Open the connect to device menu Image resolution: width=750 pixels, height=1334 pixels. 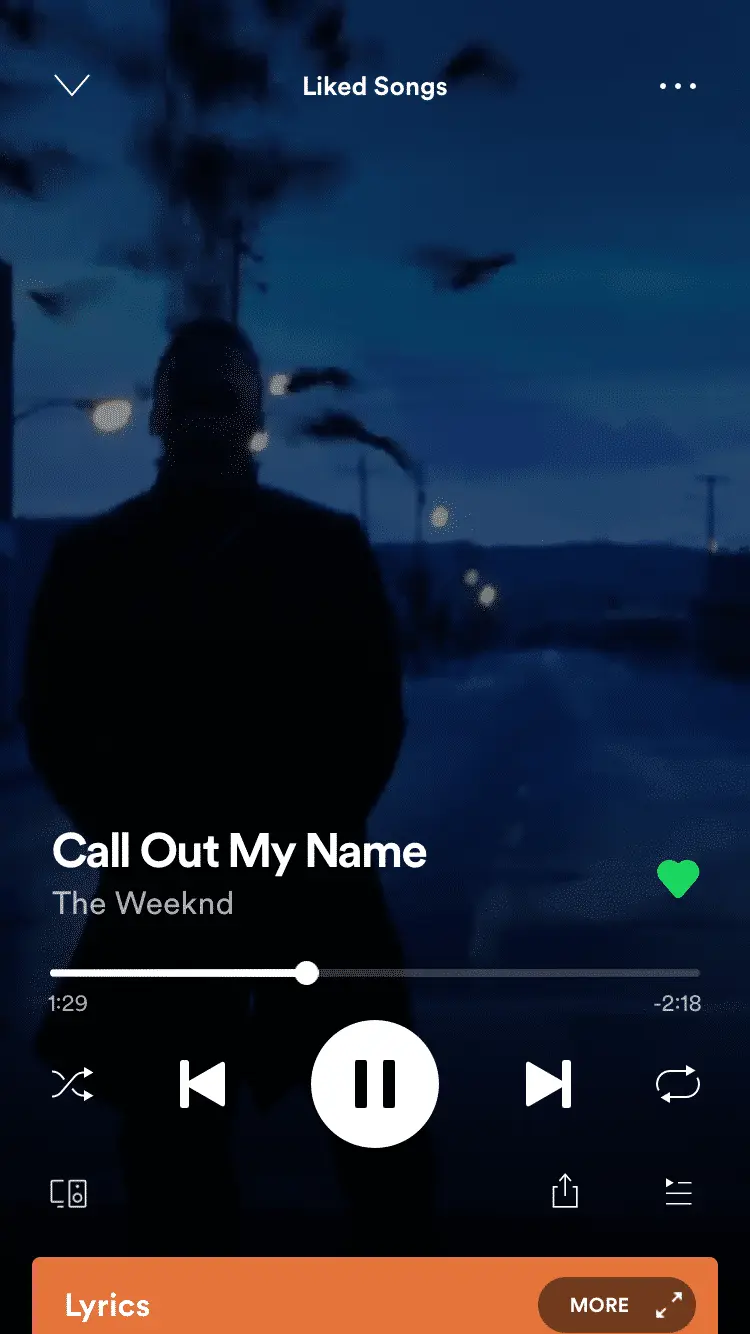pyautogui.click(x=69, y=1193)
